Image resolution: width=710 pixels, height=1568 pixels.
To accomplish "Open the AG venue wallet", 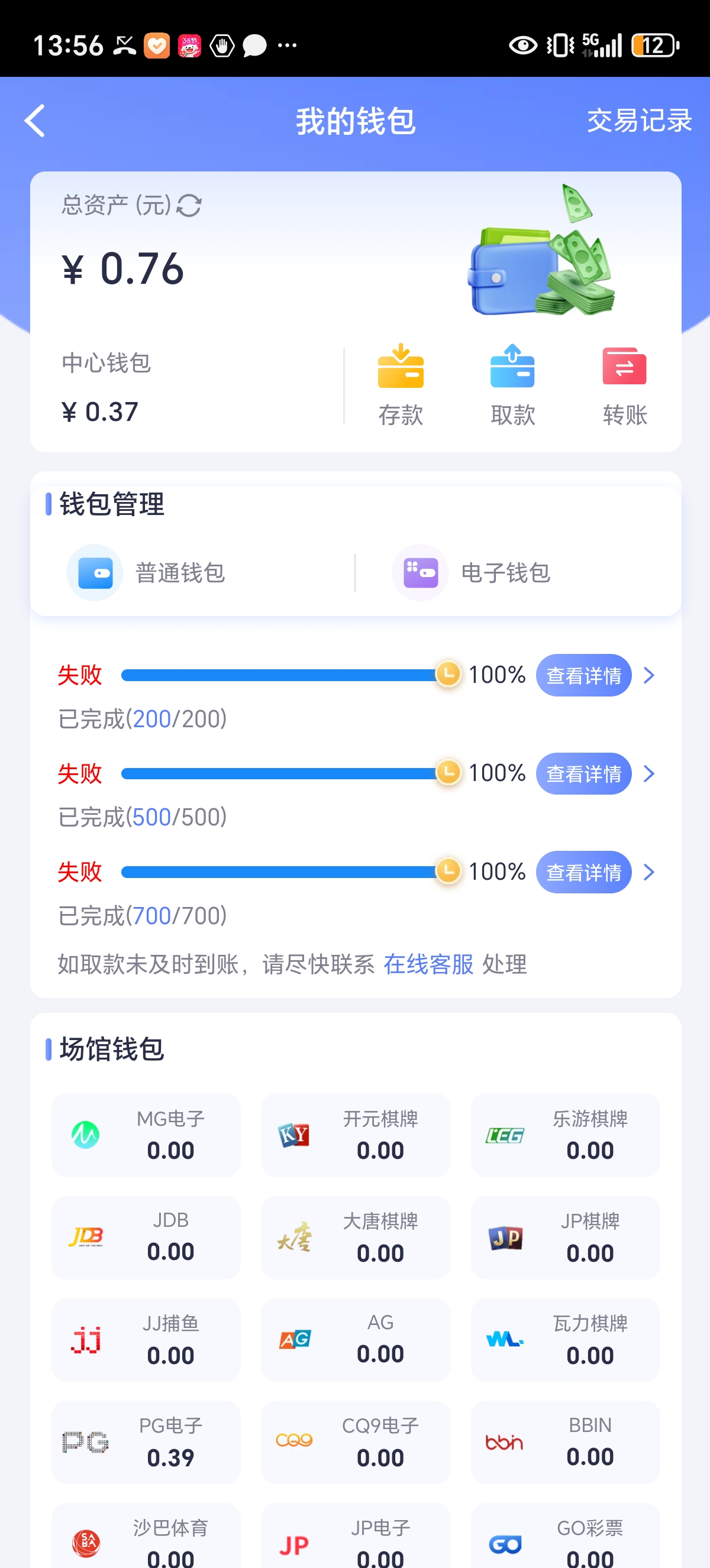I will point(356,1340).
